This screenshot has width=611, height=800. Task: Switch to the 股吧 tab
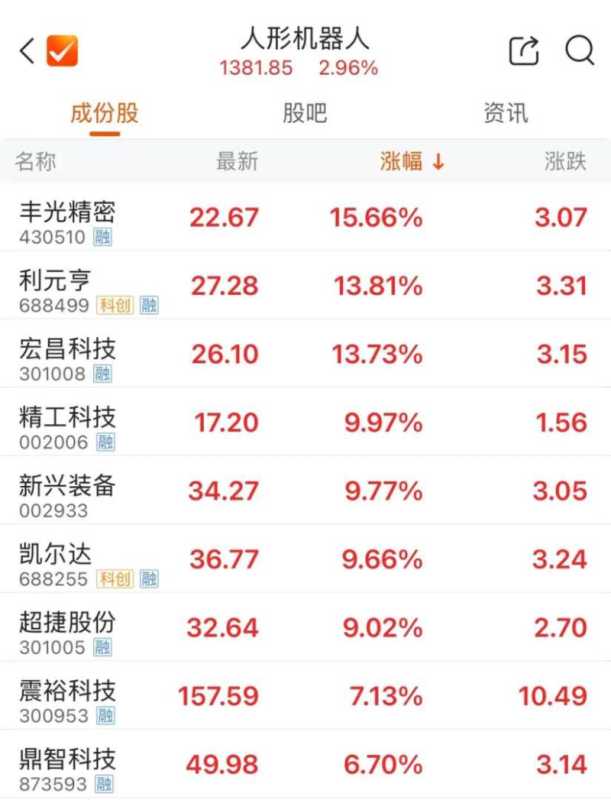[305, 113]
